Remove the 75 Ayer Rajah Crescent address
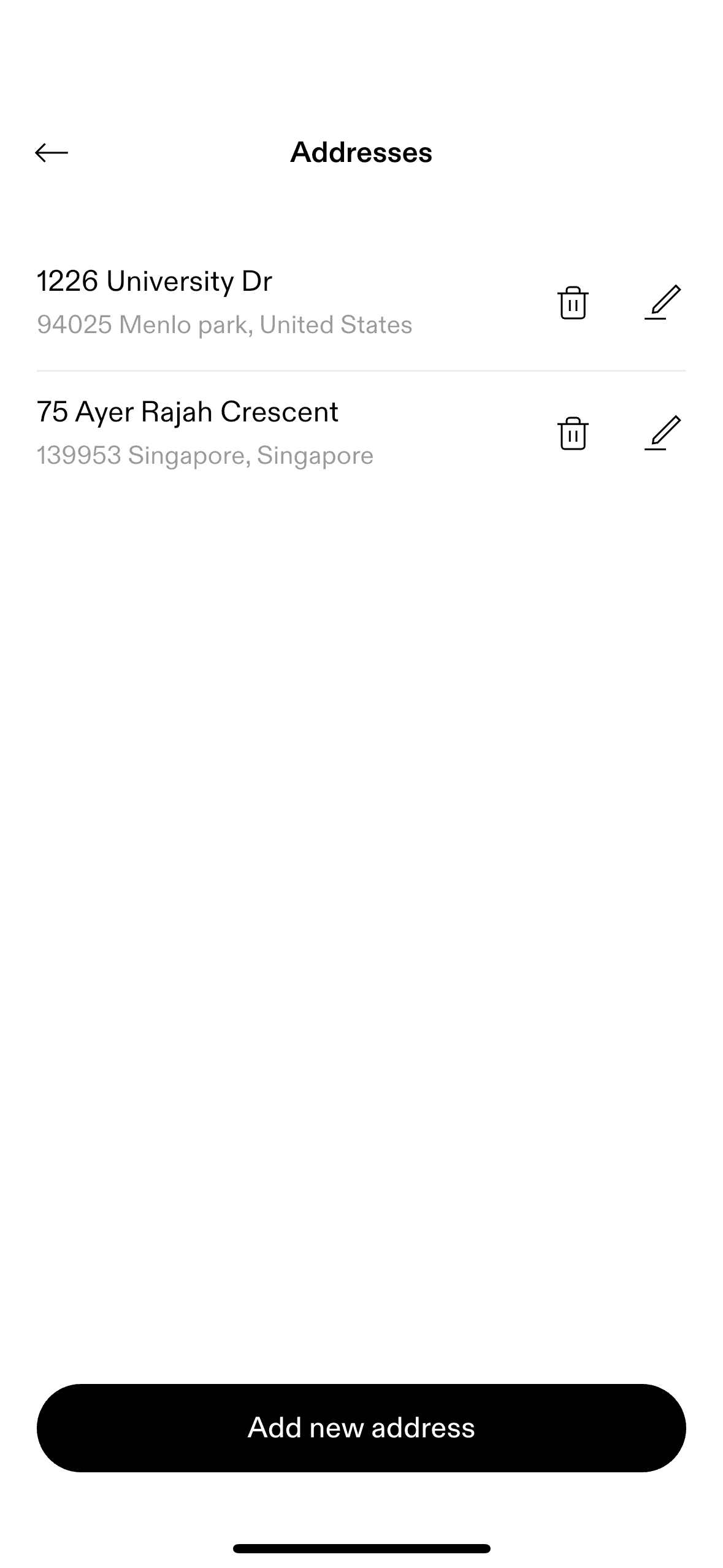723x1568 pixels. click(573, 433)
